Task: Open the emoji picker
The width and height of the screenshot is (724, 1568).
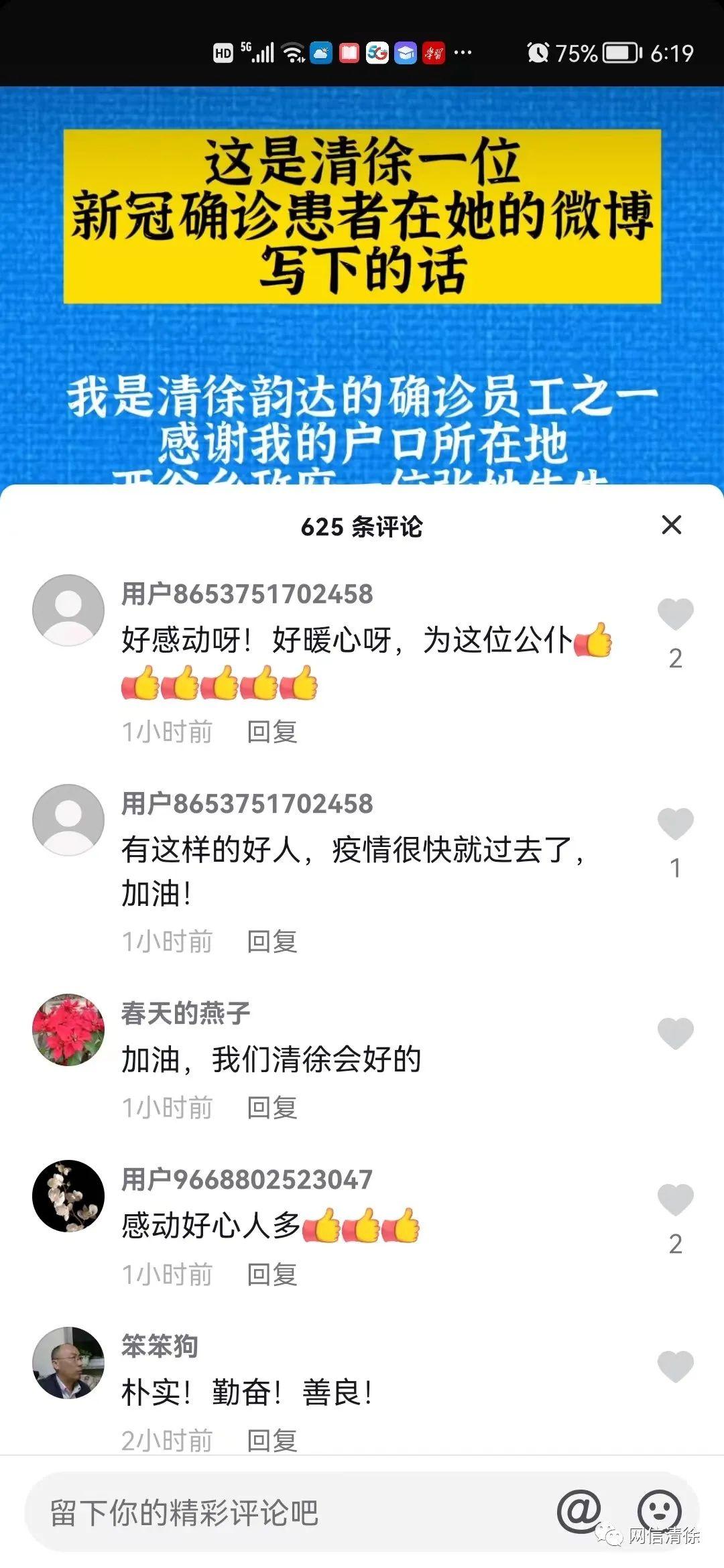Action: tap(660, 1511)
